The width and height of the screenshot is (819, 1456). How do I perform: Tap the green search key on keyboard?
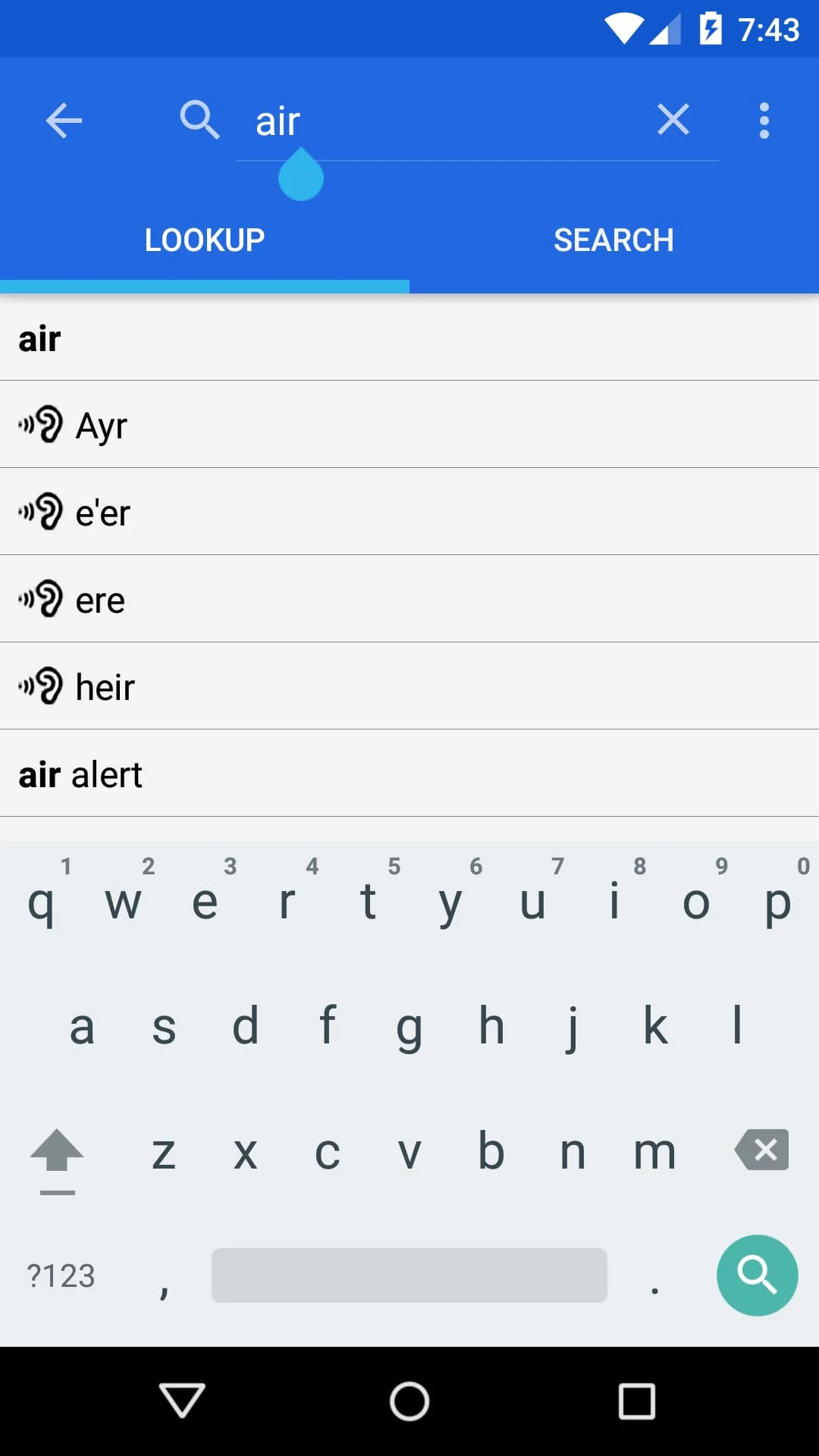pyautogui.click(x=756, y=1276)
